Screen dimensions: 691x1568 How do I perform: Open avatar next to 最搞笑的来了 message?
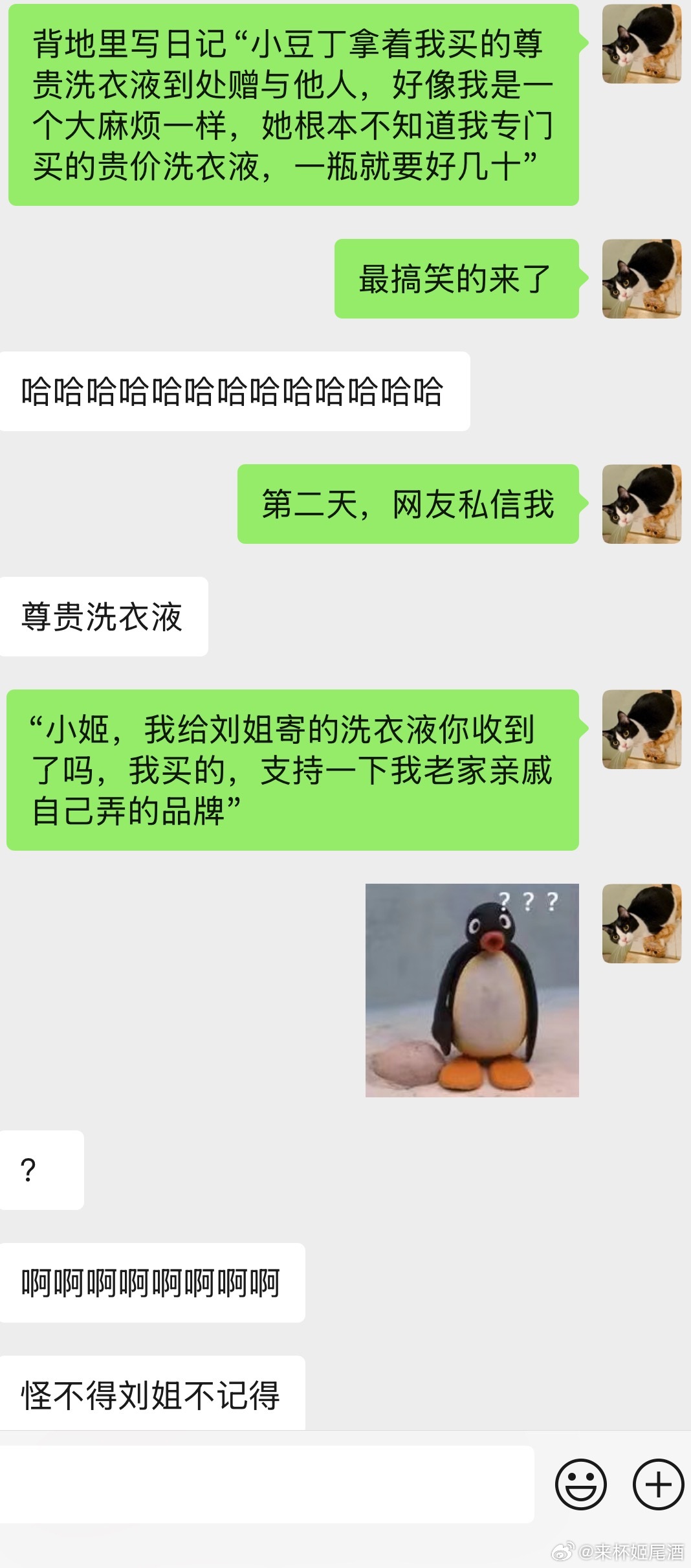(x=641, y=279)
